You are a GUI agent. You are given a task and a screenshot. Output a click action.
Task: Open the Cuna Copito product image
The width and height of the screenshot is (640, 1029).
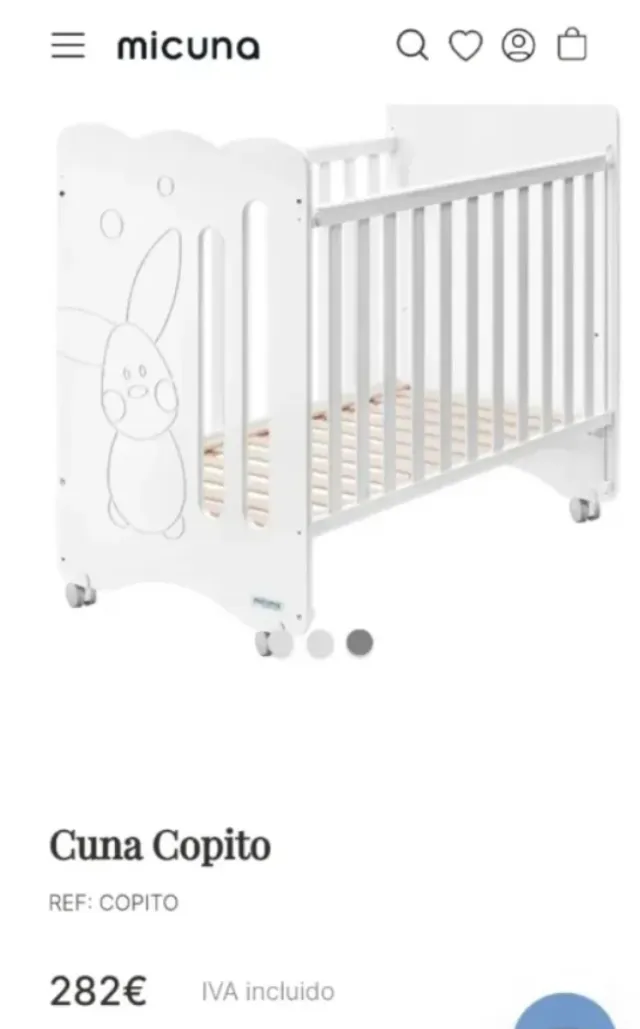(x=340, y=370)
